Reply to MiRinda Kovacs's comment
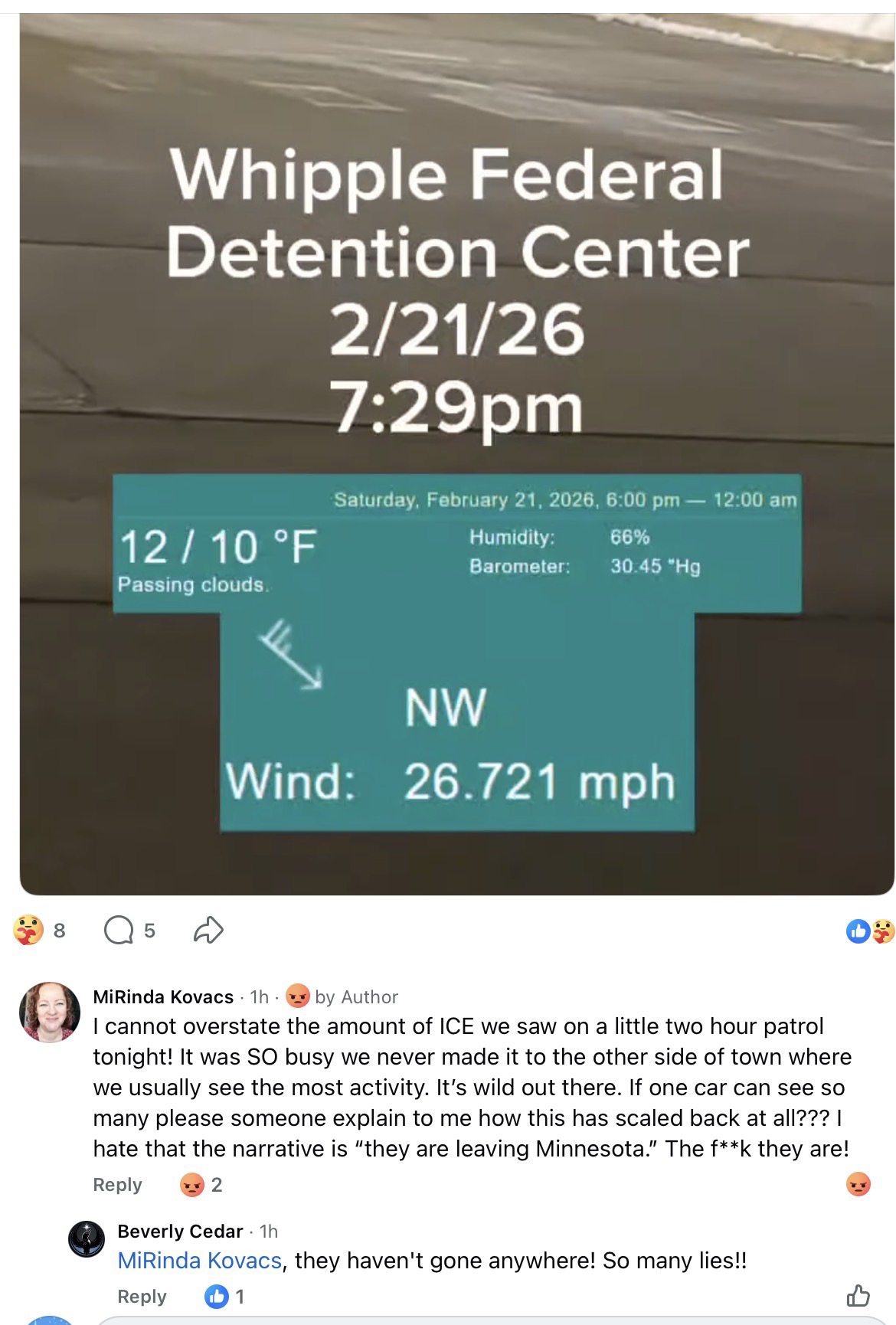The width and height of the screenshot is (896, 1325). (x=117, y=1184)
